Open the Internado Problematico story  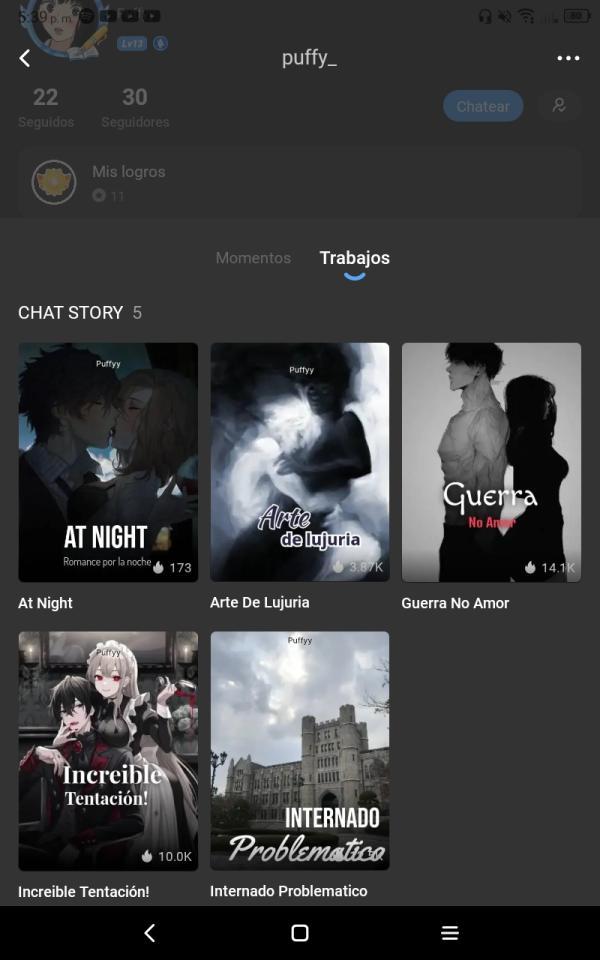[299, 751]
